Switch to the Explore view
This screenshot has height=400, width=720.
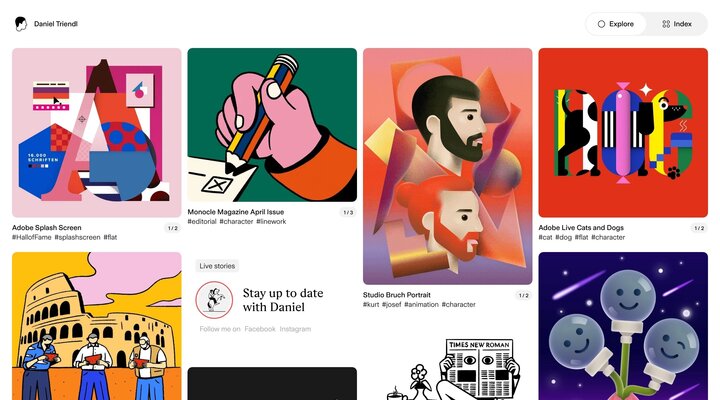pyautogui.click(x=615, y=23)
